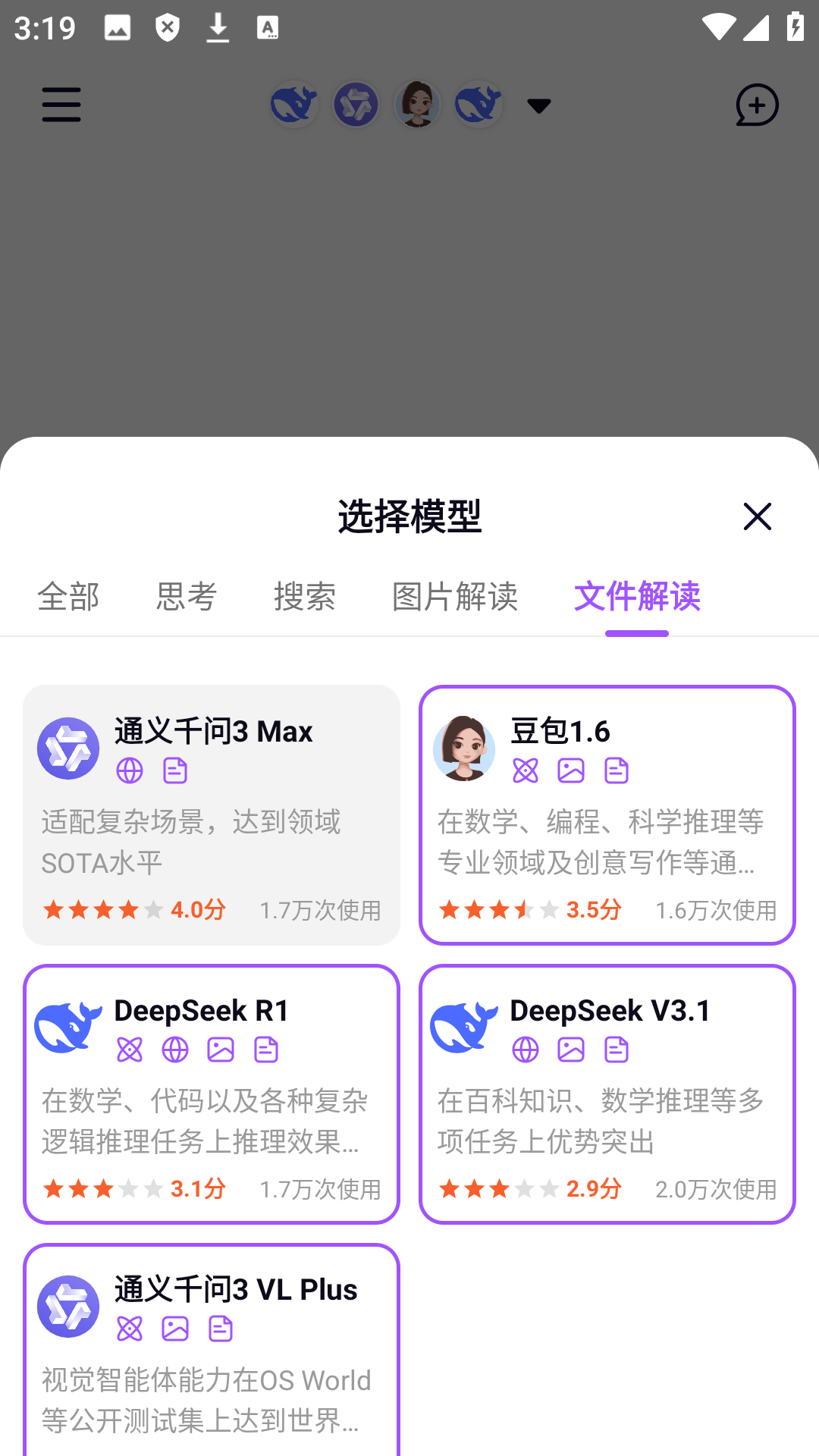The width and height of the screenshot is (819, 1456).
Task: Toggle the 通义千问3 VL Plus model card
Action: pos(212,1350)
